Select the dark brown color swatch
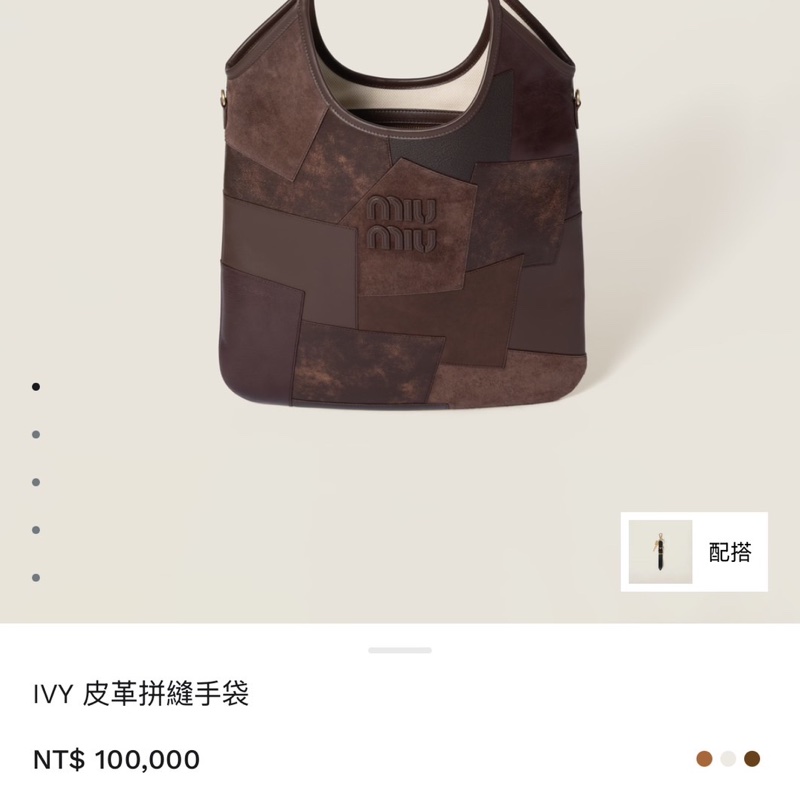 pos(752,759)
